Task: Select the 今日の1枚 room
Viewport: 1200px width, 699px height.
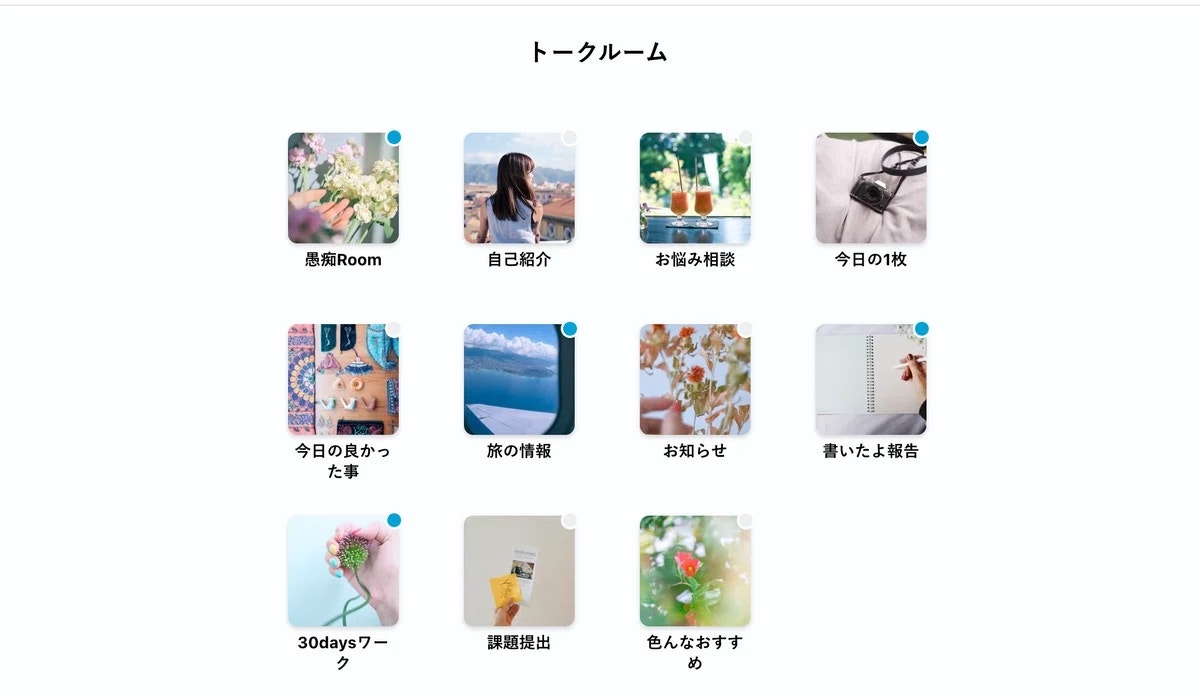Action: coord(871,188)
